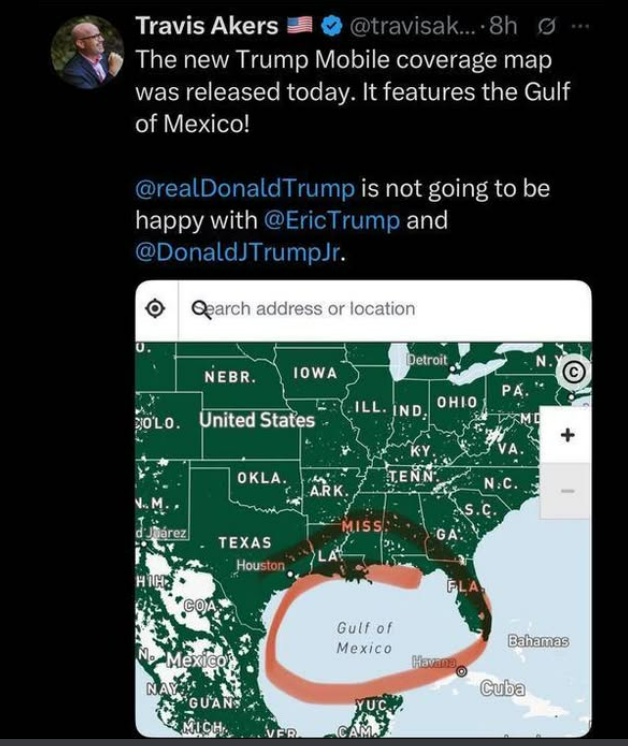
Task: Open Travis Akers' profile picture
Action: point(87,53)
